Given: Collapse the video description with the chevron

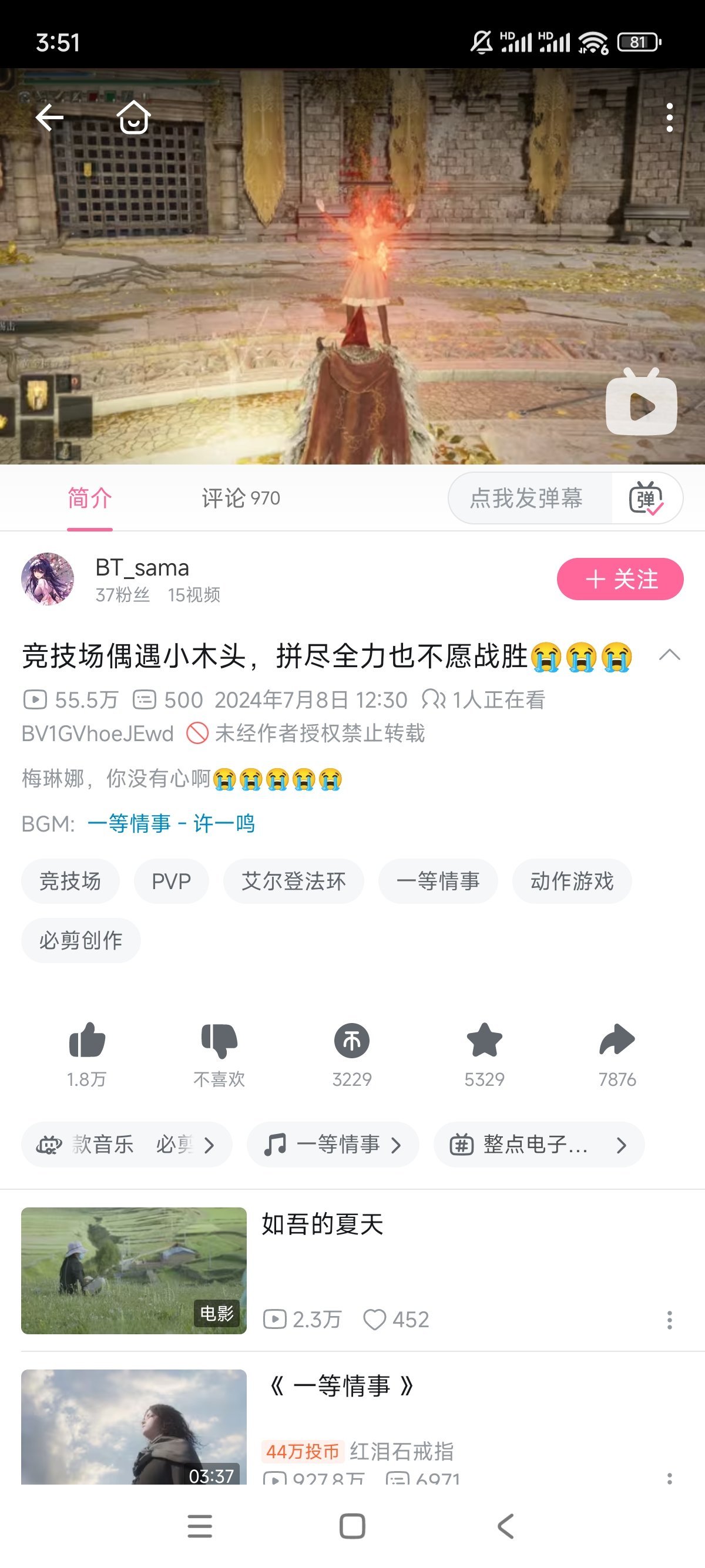Looking at the screenshot, I should pyautogui.click(x=669, y=655).
